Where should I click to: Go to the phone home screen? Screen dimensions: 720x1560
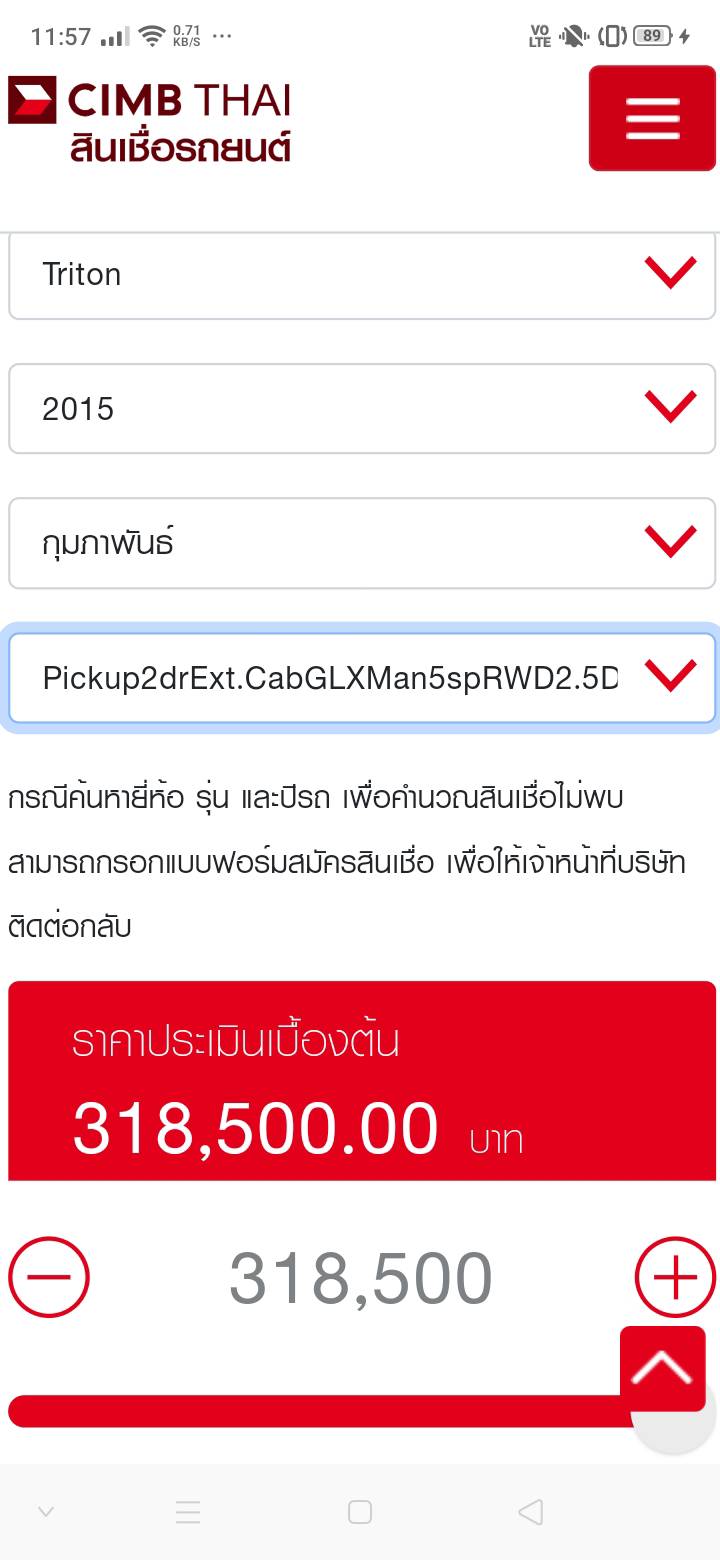360,1512
